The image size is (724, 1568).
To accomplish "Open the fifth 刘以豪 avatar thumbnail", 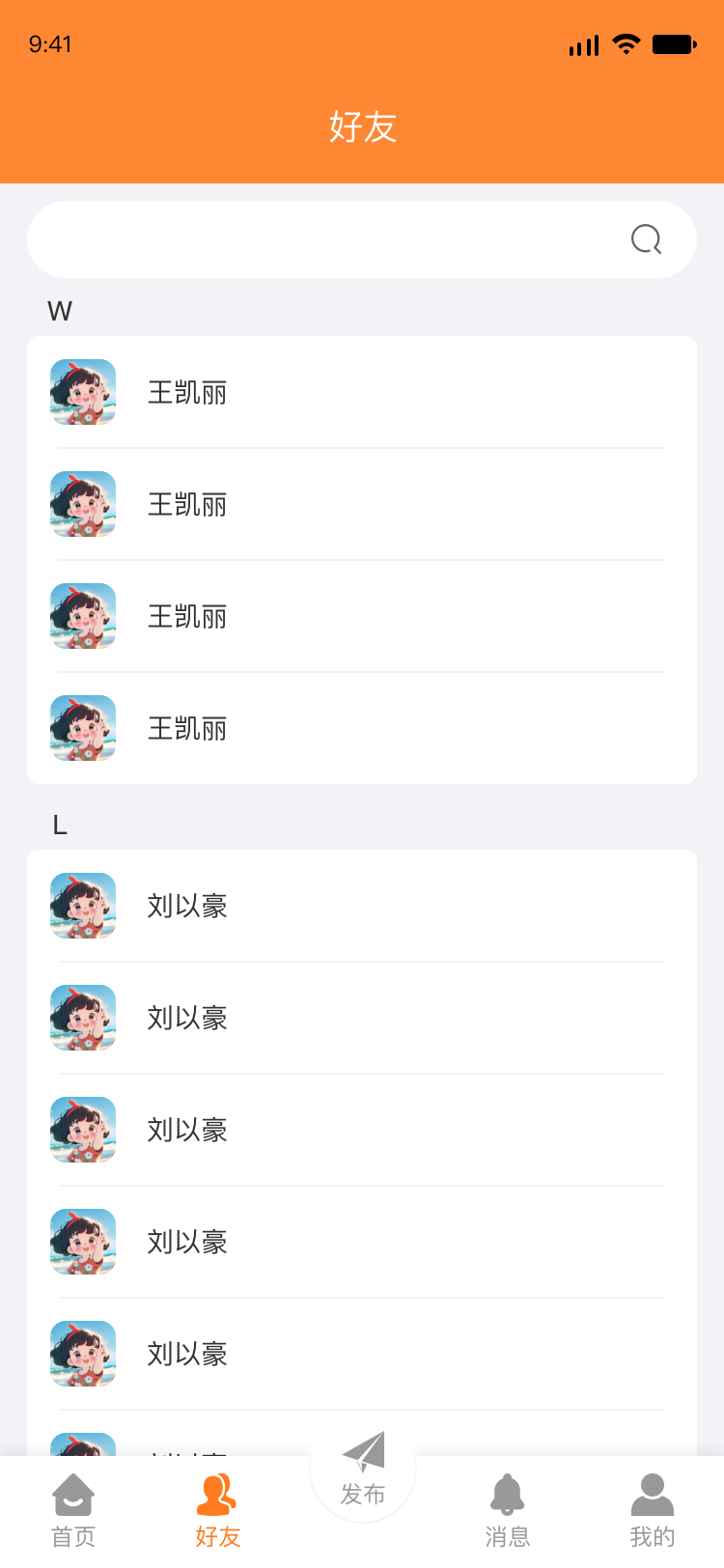I will coord(82,1354).
